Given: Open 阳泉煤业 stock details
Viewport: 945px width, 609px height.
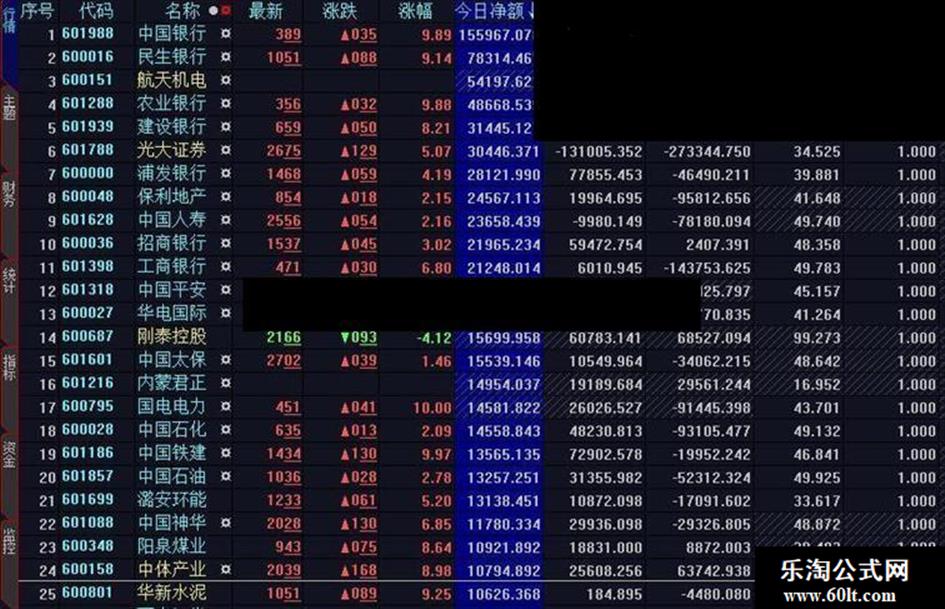Looking at the screenshot, I should pos(171,547).
